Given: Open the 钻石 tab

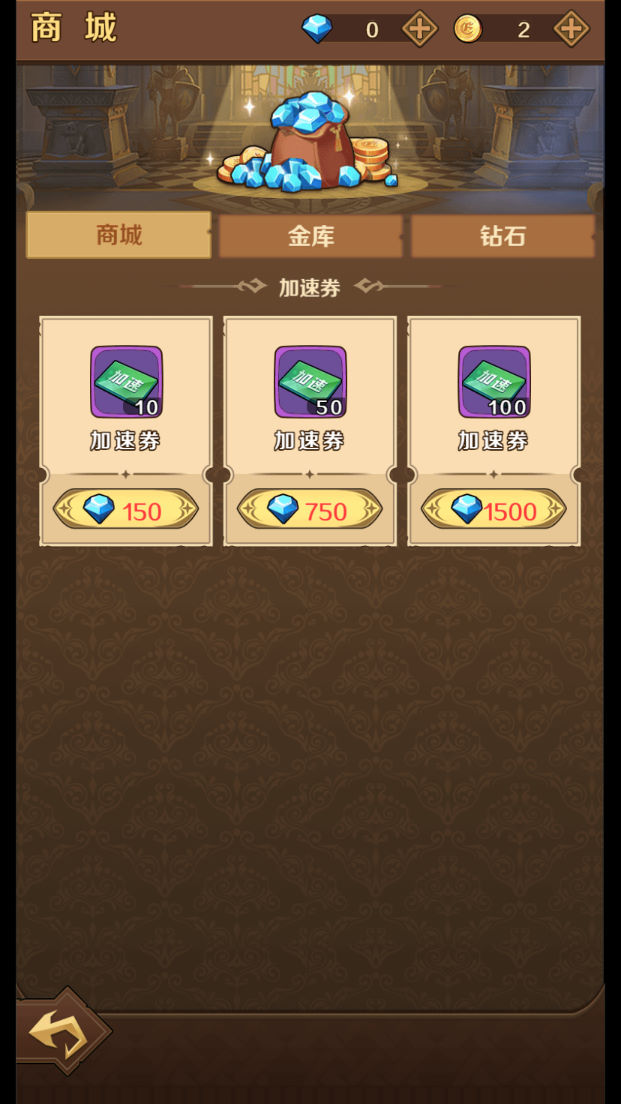Looking at the screenshot, I should coord(502,236).
